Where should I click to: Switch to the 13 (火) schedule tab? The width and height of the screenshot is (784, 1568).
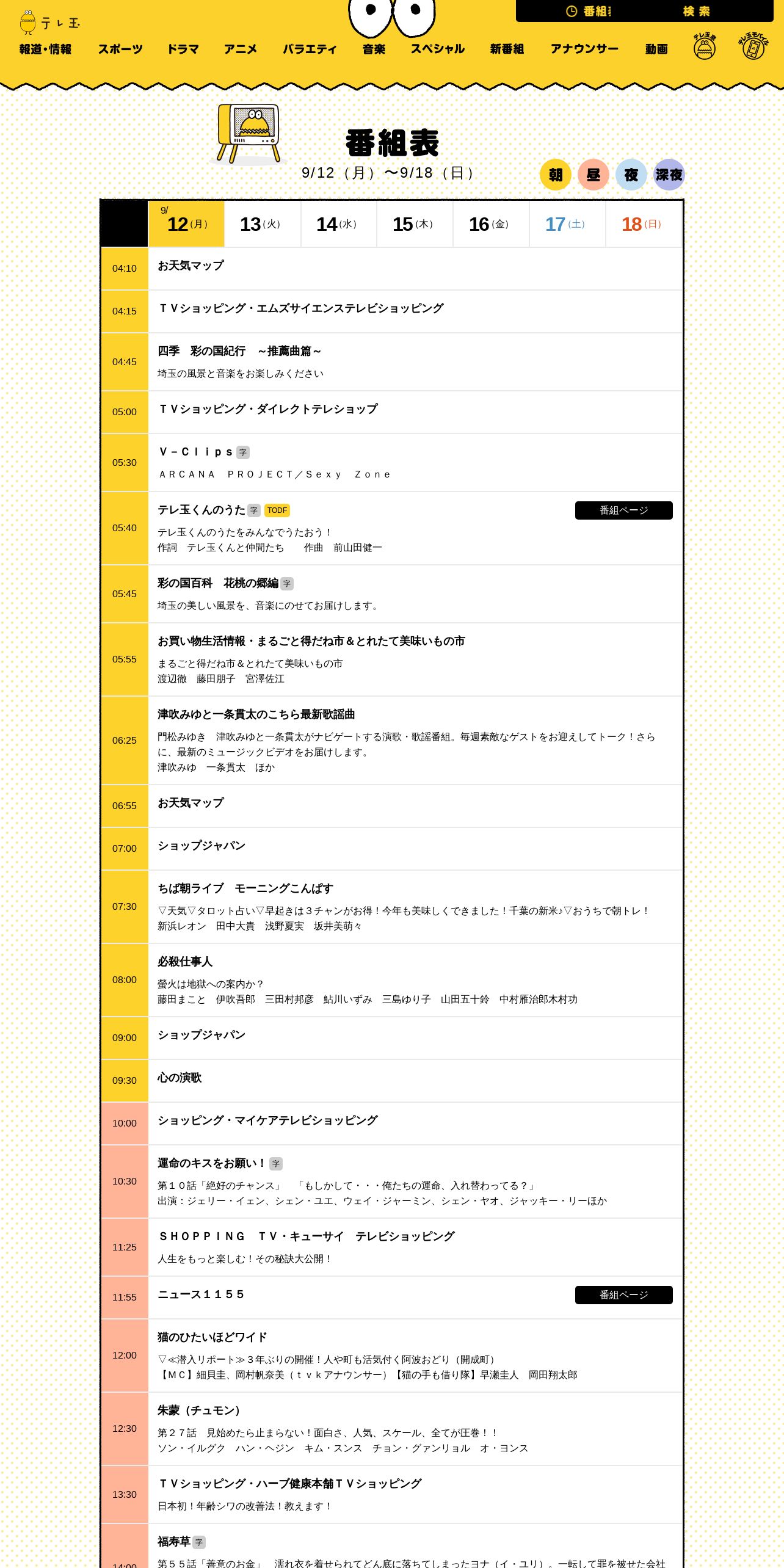pyautogui.click(x=263, y=224)
